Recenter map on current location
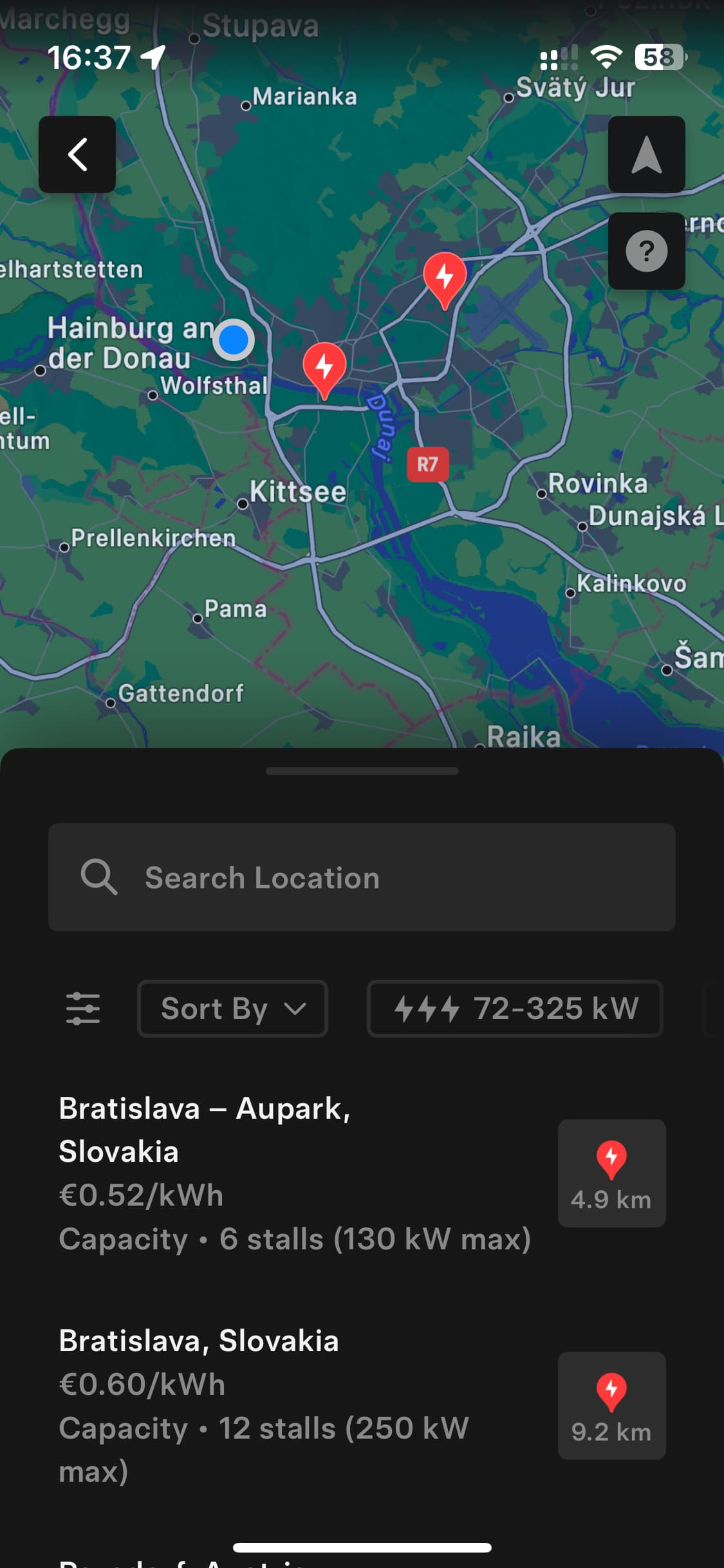The image size is (724, 1568). tap(646, 154)
